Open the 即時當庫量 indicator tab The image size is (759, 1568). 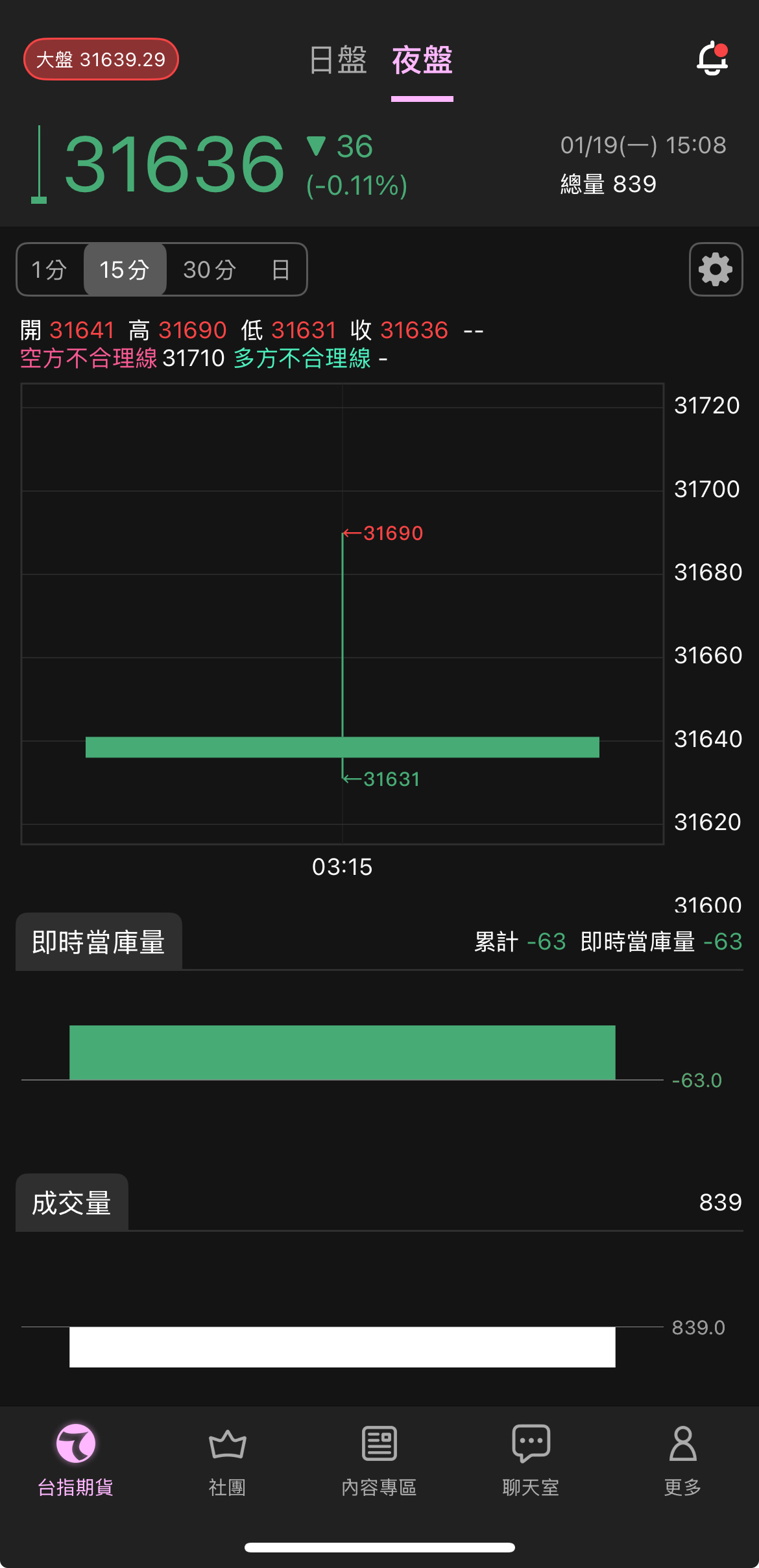point(99,942)
